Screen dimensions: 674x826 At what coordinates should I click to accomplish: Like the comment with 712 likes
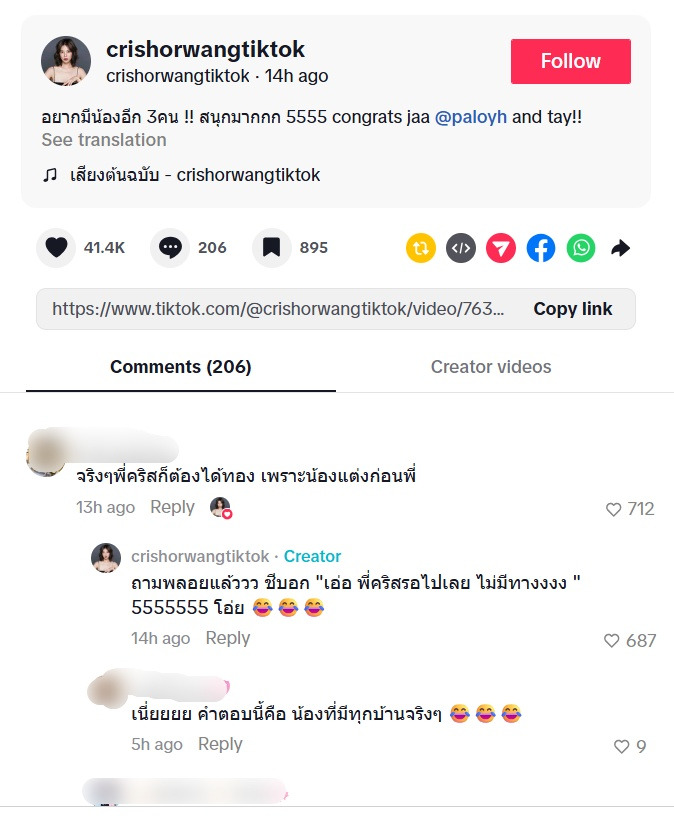pos(614,509)
